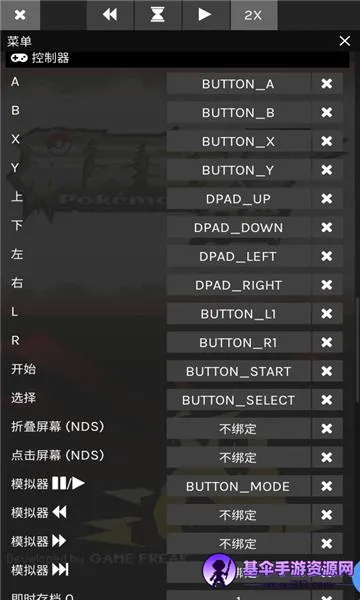
Task: Change the DPAD_LEFT mapping
Action: pyautogui.click(x=238, y=256)
